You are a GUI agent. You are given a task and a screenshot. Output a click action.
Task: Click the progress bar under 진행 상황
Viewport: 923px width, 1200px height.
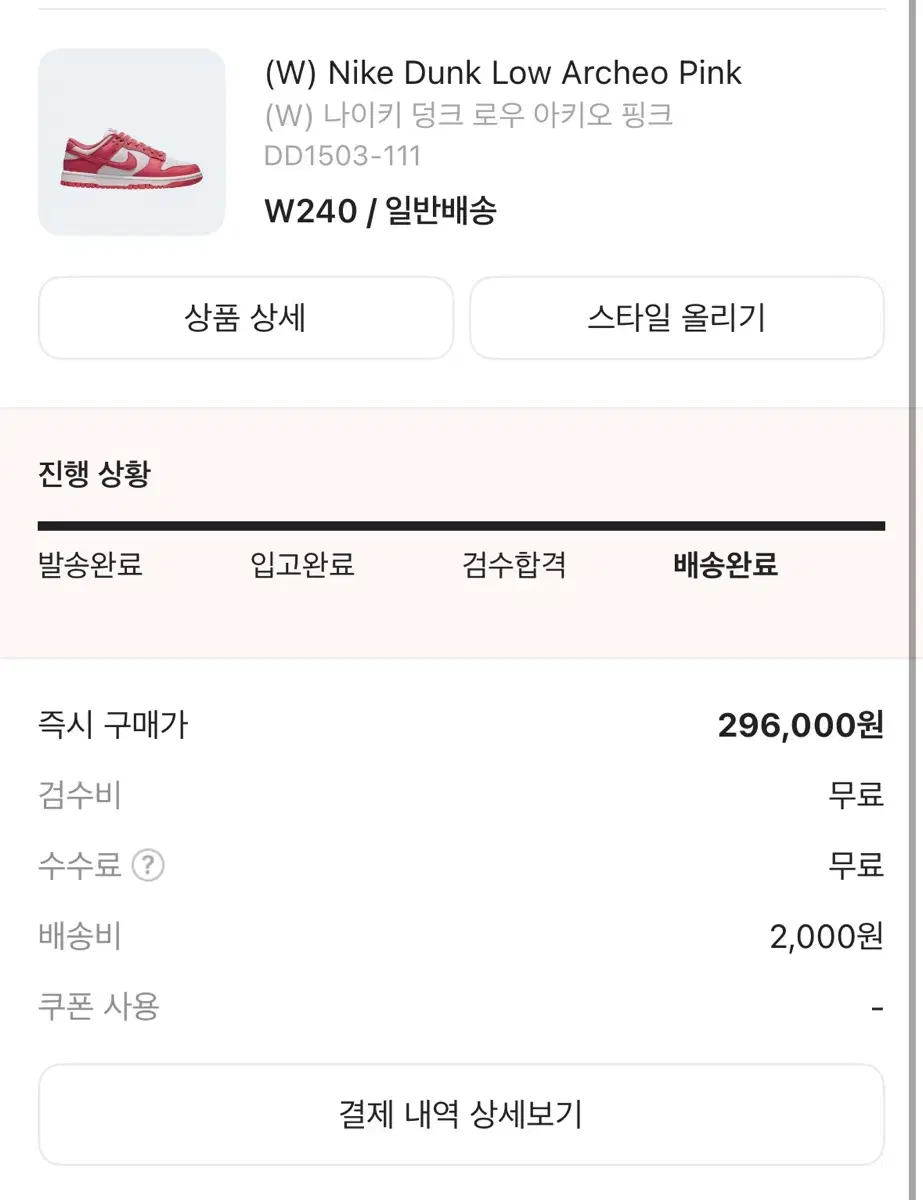(461, 522)
